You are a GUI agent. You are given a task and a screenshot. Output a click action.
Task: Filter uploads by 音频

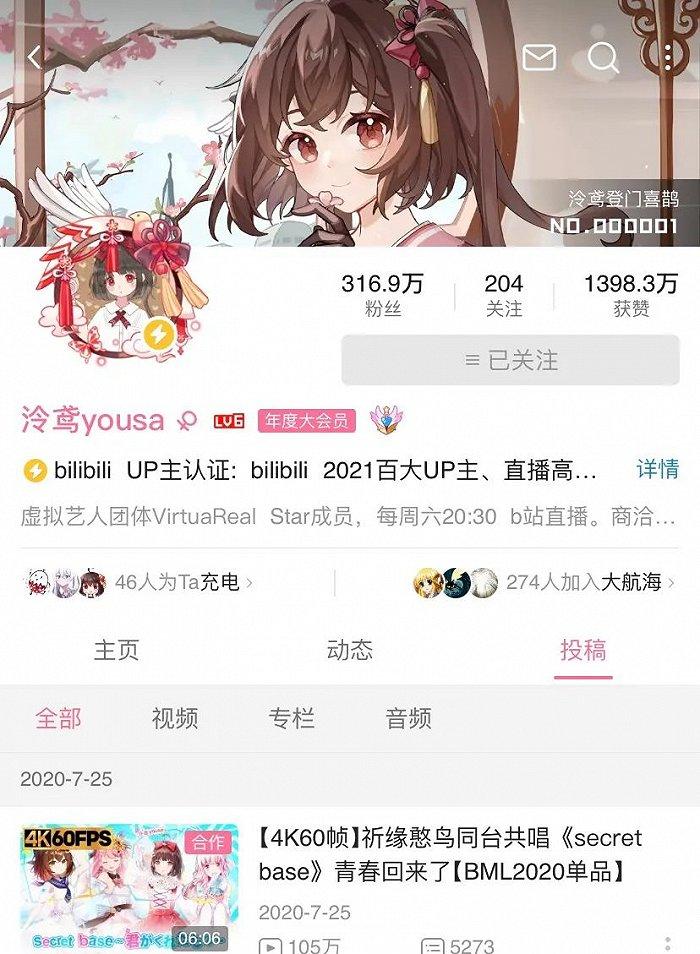[409, 718]
